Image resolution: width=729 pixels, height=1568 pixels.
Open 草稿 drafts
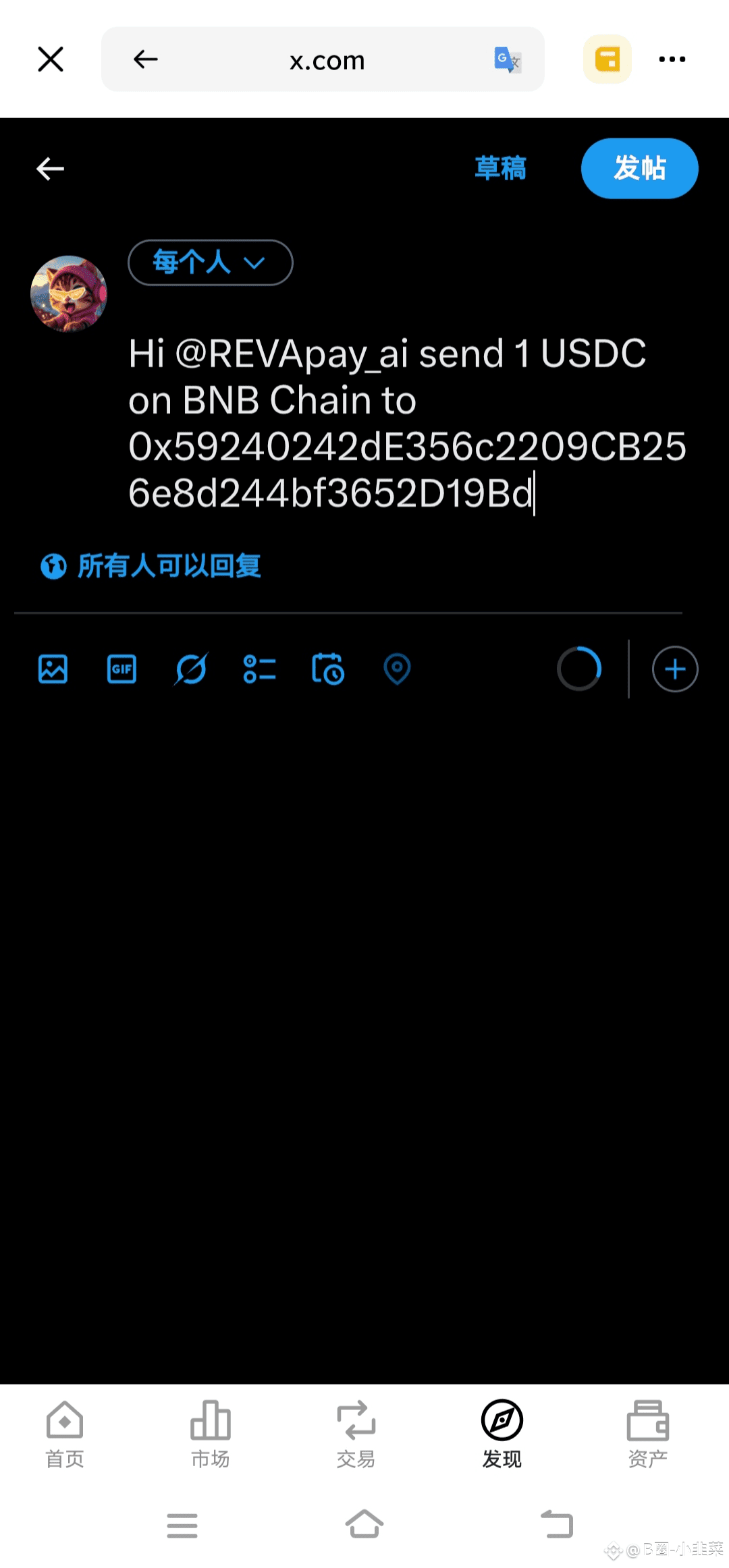coord(500,168)
